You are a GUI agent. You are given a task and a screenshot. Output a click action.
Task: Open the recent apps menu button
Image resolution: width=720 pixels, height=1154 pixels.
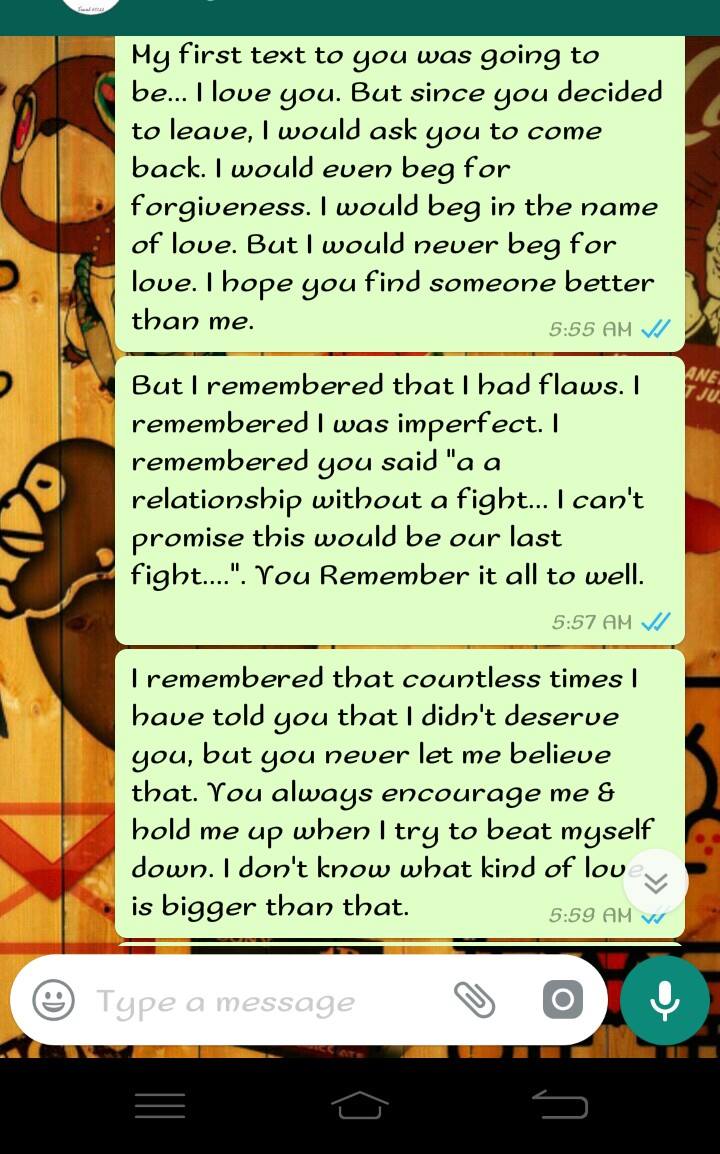pos(160,1105)
